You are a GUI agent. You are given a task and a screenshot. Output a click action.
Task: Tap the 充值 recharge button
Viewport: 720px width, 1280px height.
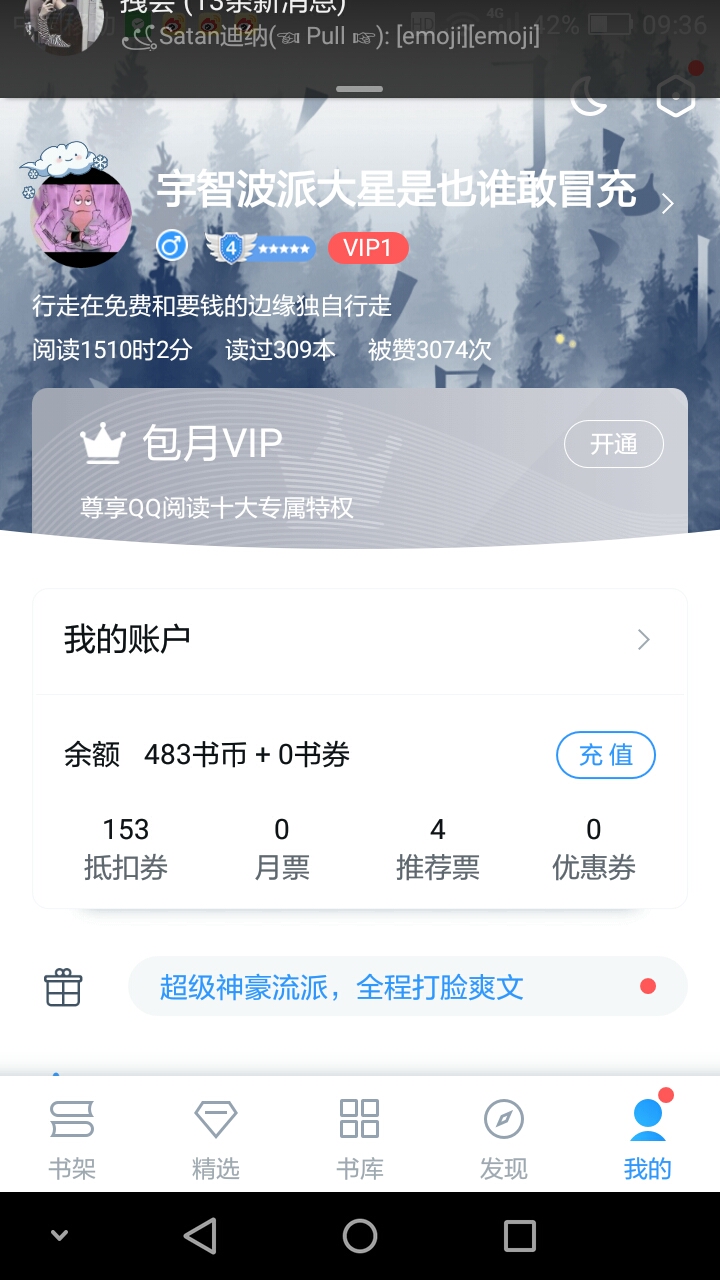[606, 755]
